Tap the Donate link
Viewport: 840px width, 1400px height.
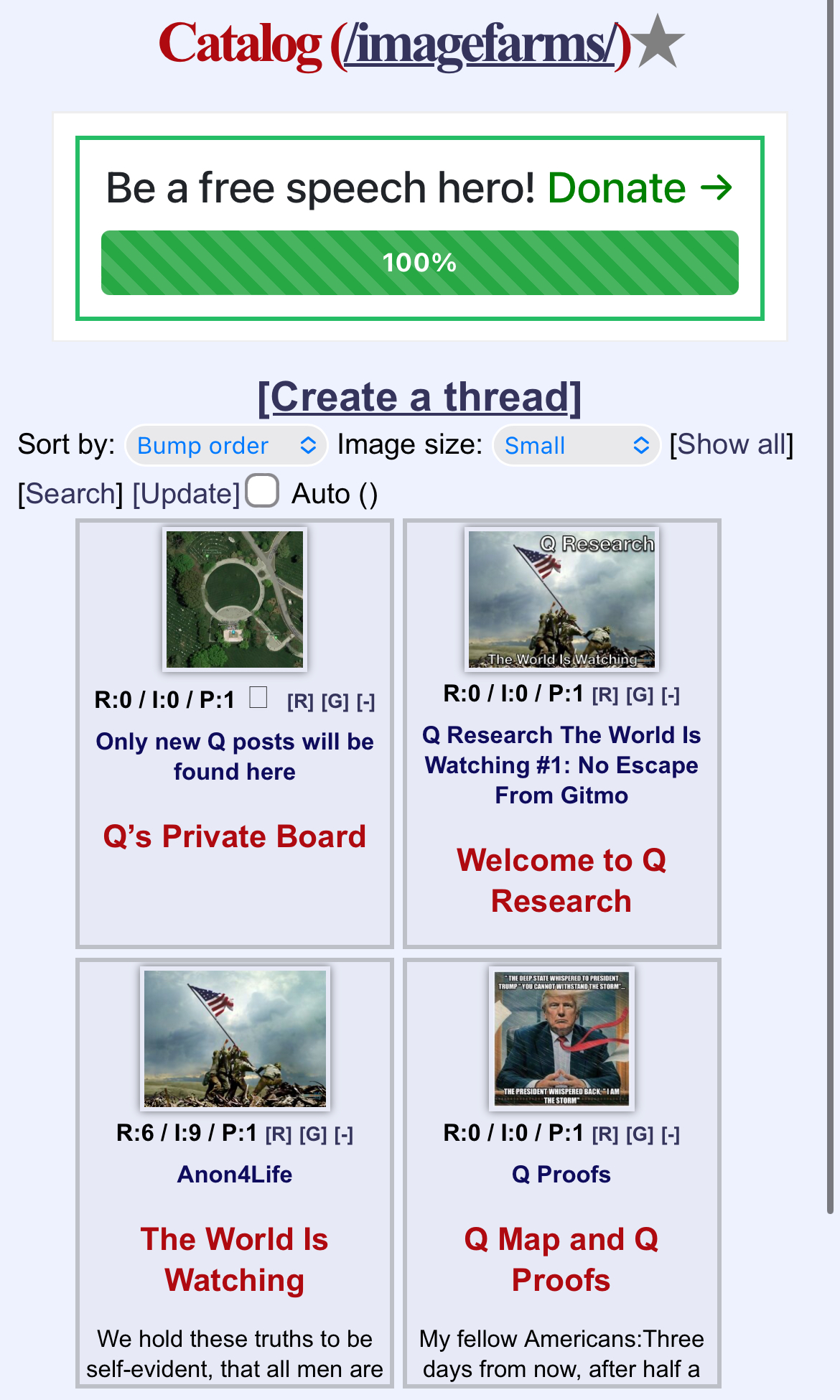pos(640,188)
